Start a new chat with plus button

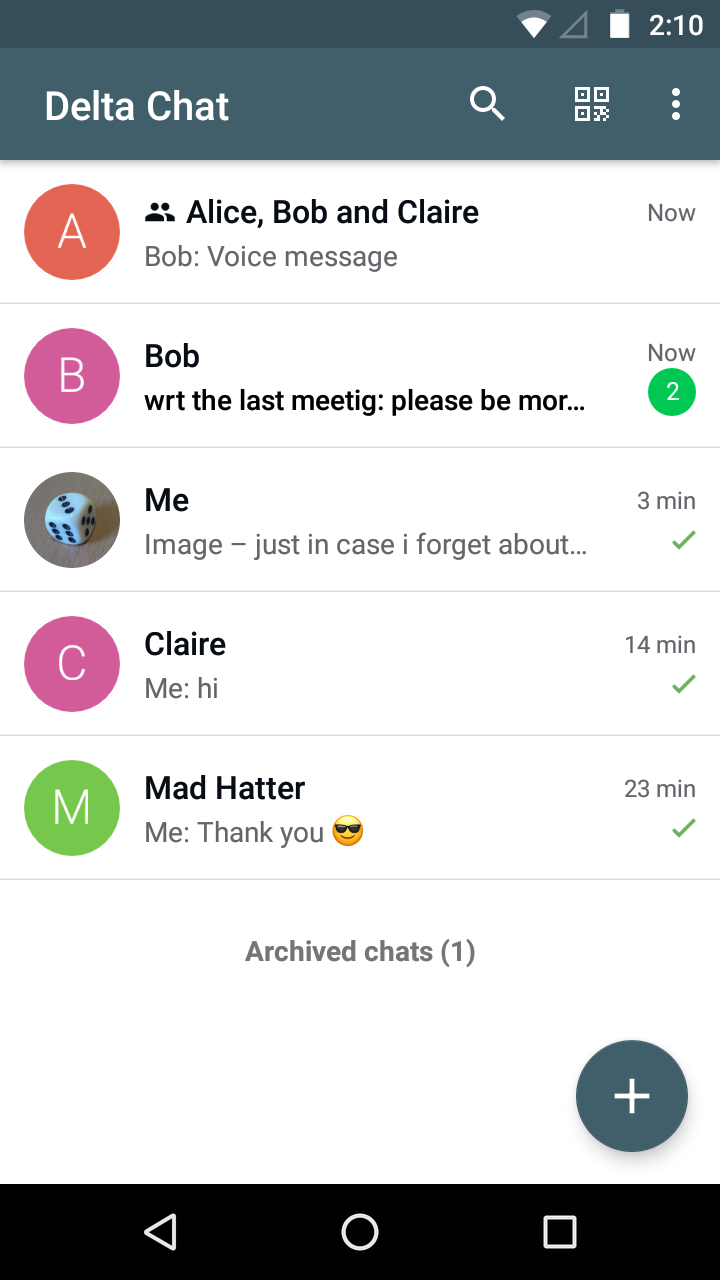click(x=631, y=1096)
